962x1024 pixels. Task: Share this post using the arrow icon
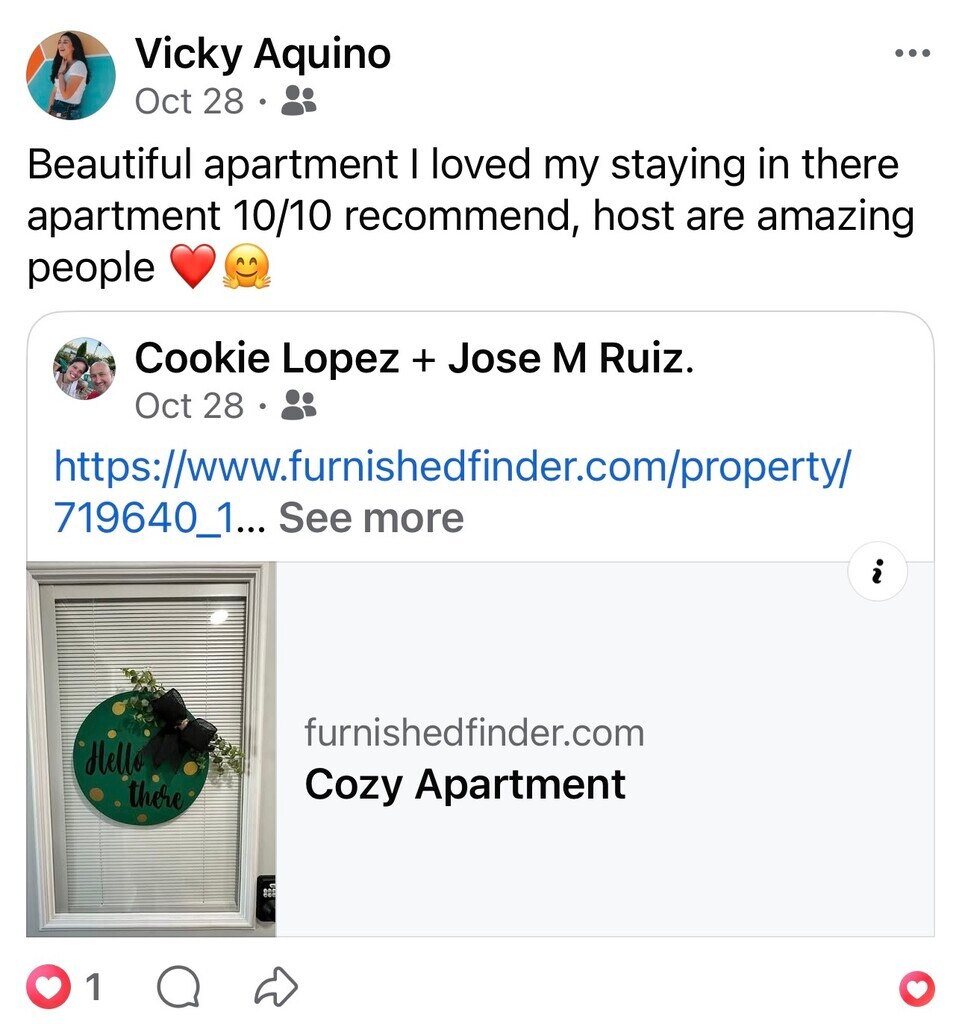275,988
